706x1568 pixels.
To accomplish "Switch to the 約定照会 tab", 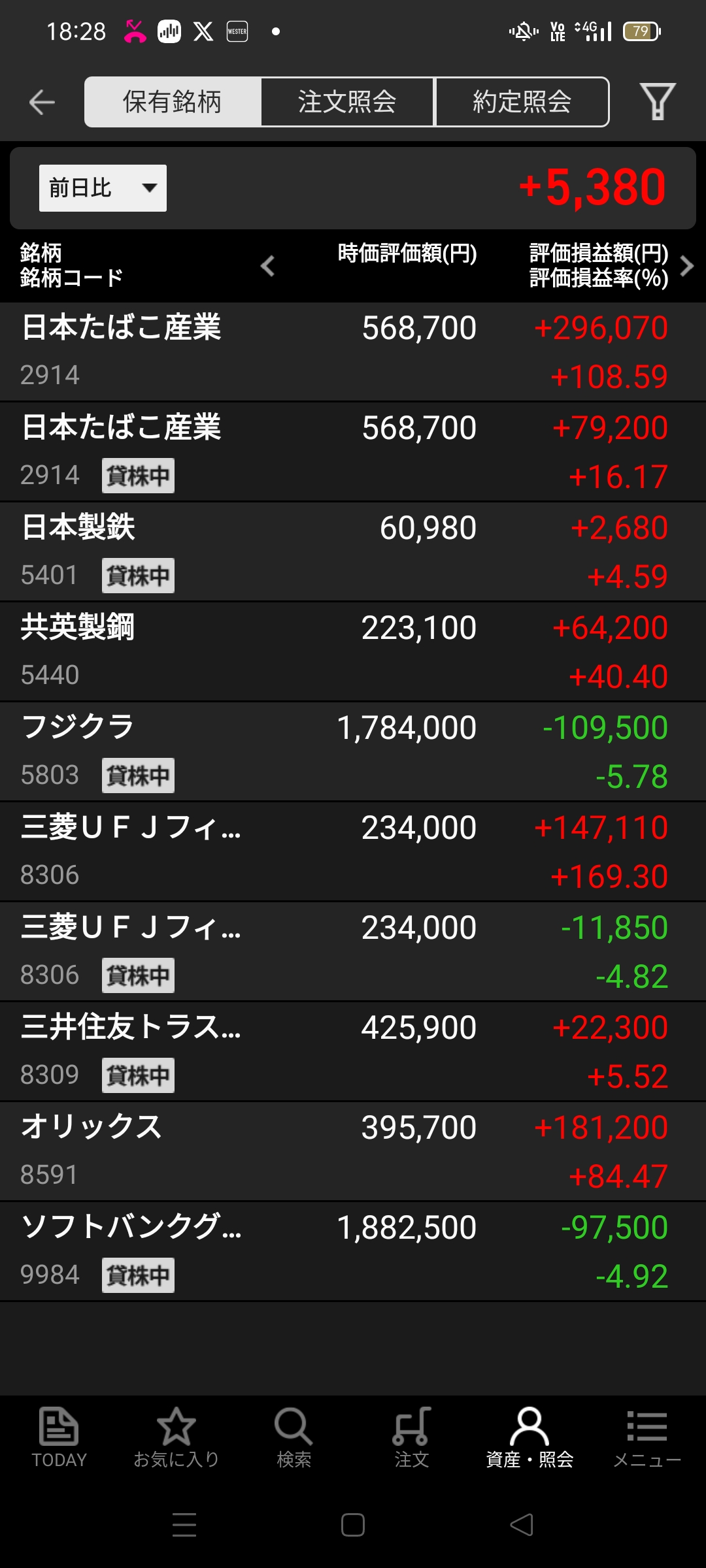I will pyautogui.click(x=522, y=102).
